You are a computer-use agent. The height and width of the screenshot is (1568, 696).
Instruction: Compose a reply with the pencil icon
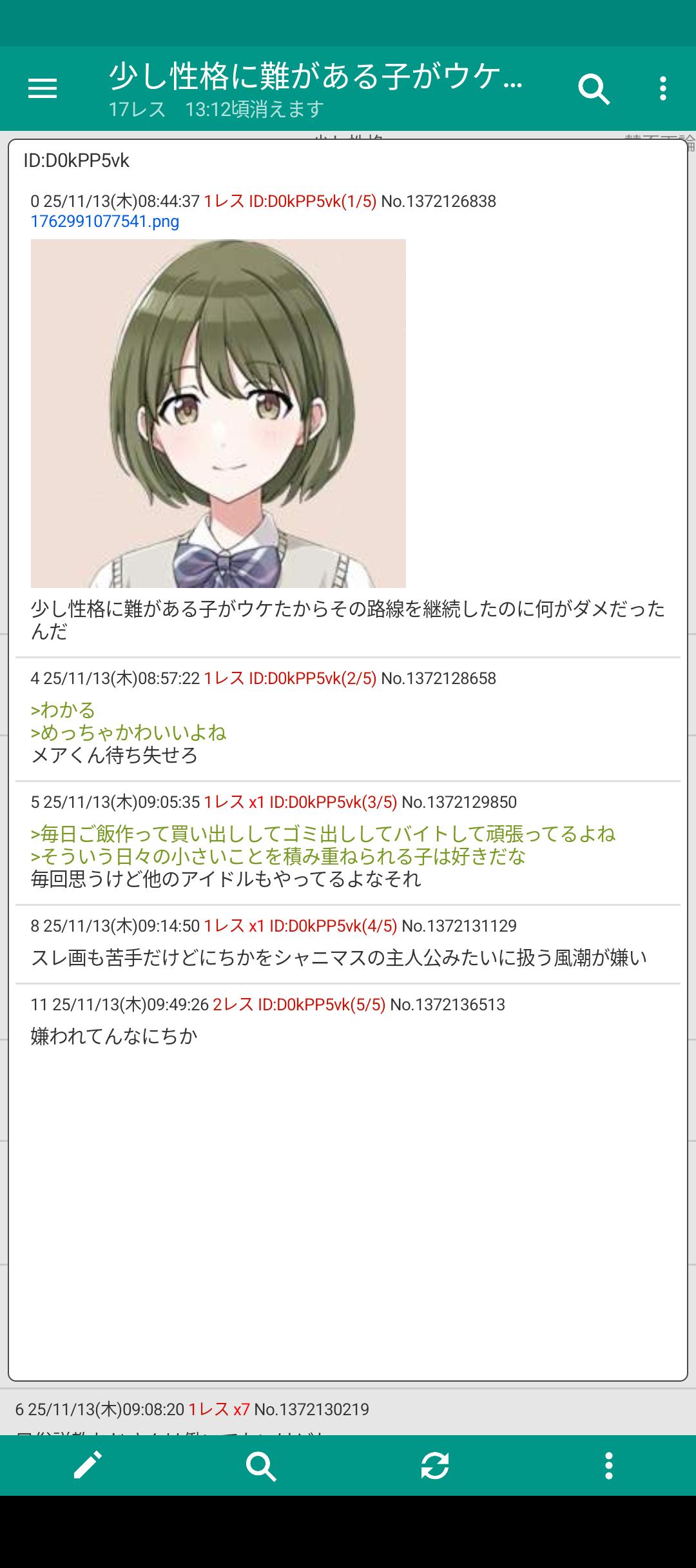coord(88,1465)
